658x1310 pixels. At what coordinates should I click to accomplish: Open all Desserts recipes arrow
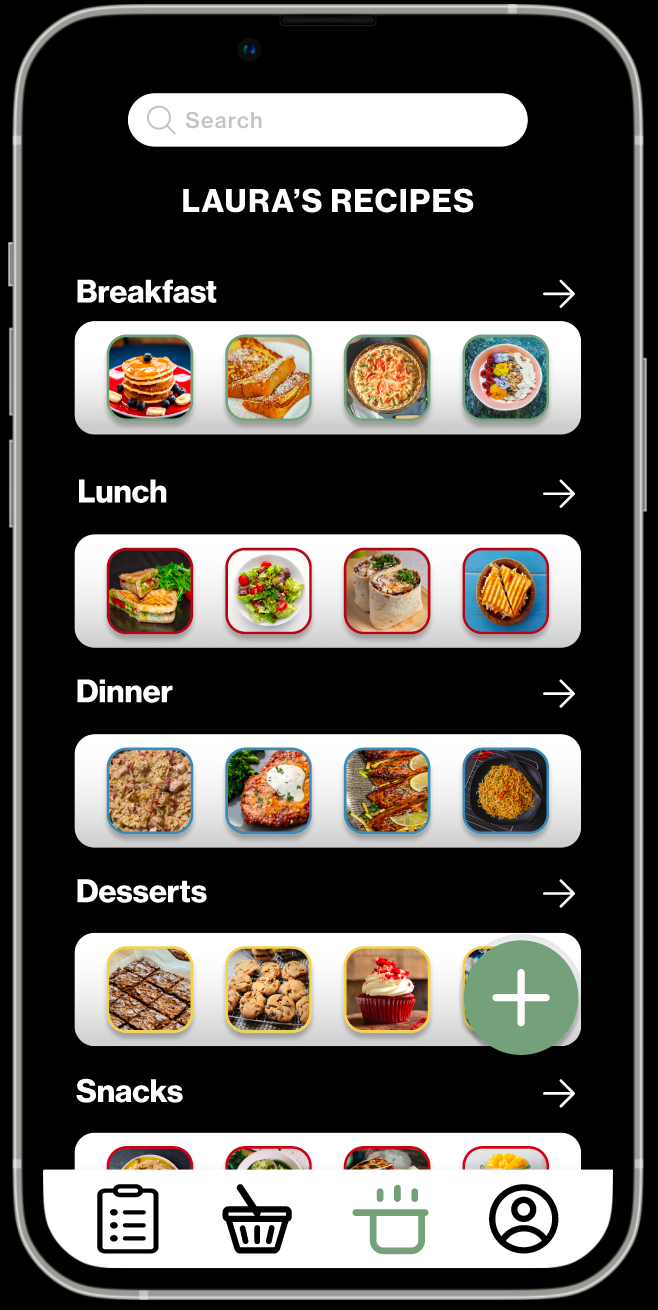pyautogui.click(x=558, y=894)
